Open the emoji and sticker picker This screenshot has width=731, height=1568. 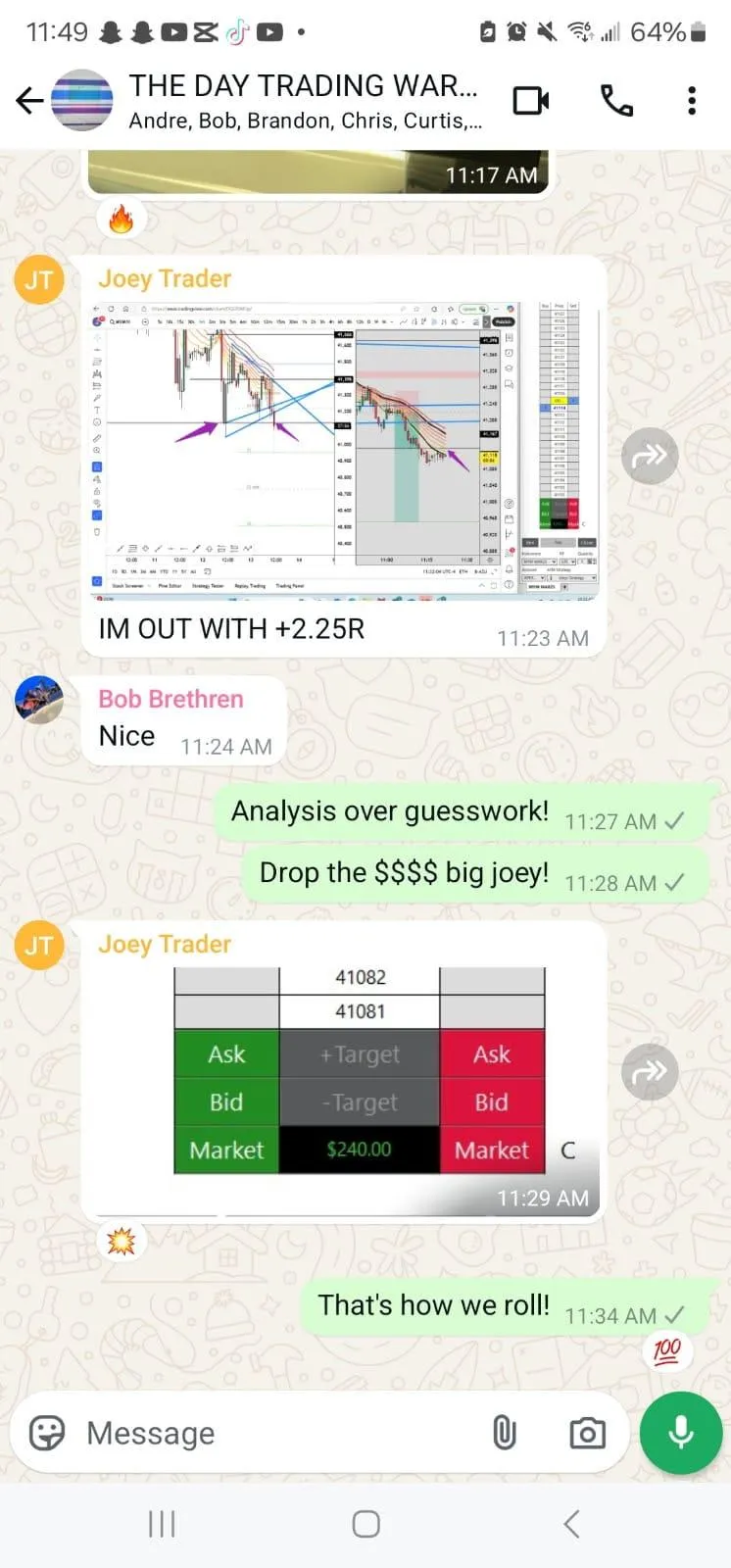[x=47, y=1433]
